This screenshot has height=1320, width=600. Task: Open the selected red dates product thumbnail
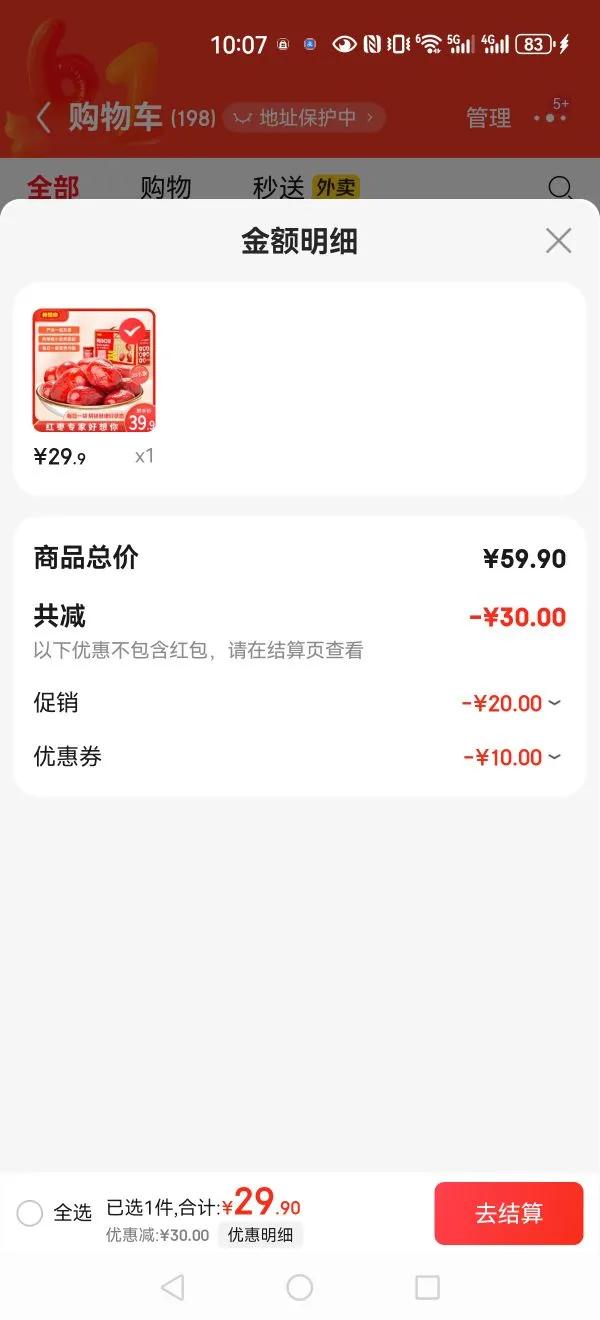click(x=94, y=371)
